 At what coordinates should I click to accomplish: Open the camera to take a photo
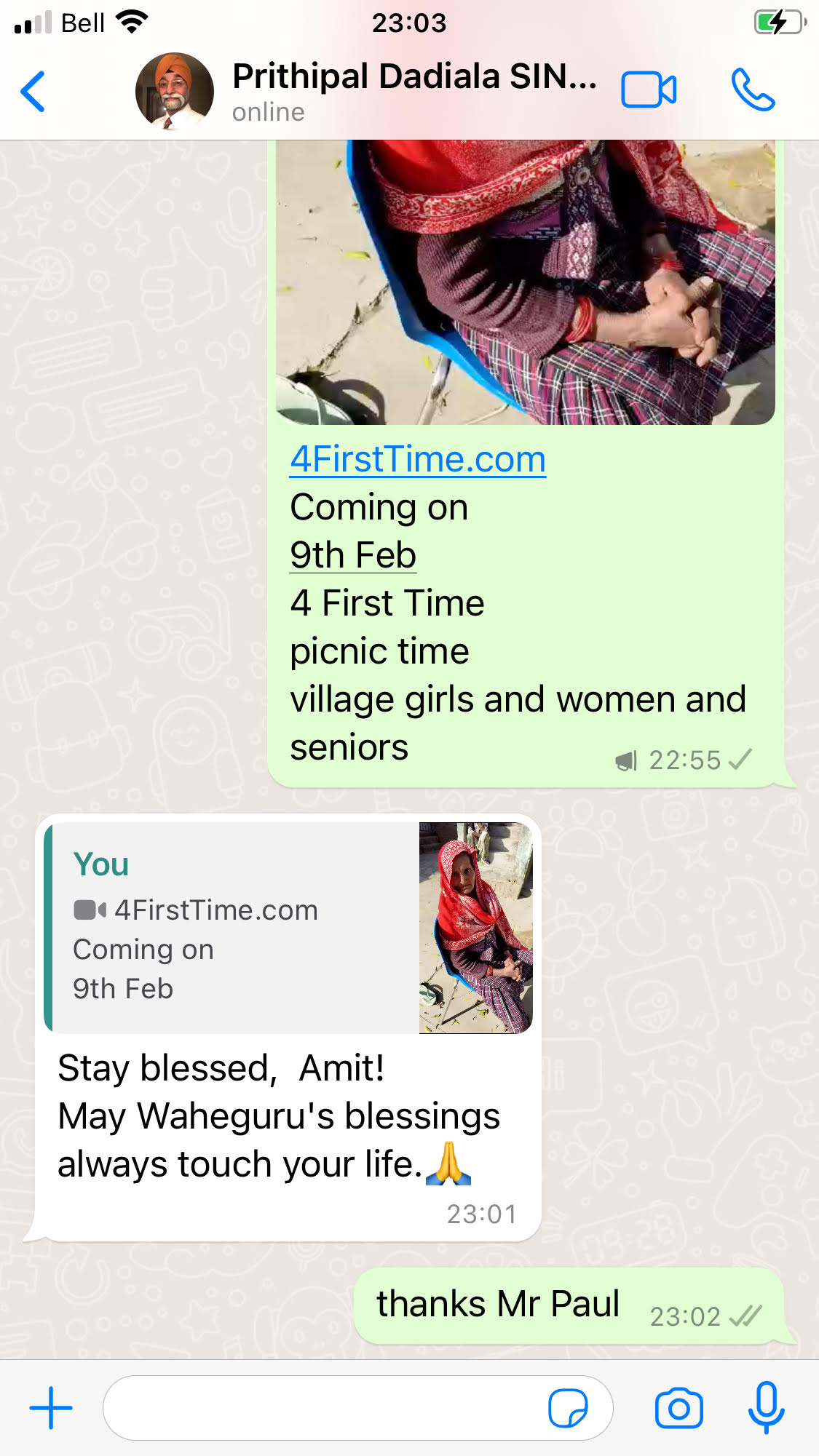click(x=678, y=1409)
